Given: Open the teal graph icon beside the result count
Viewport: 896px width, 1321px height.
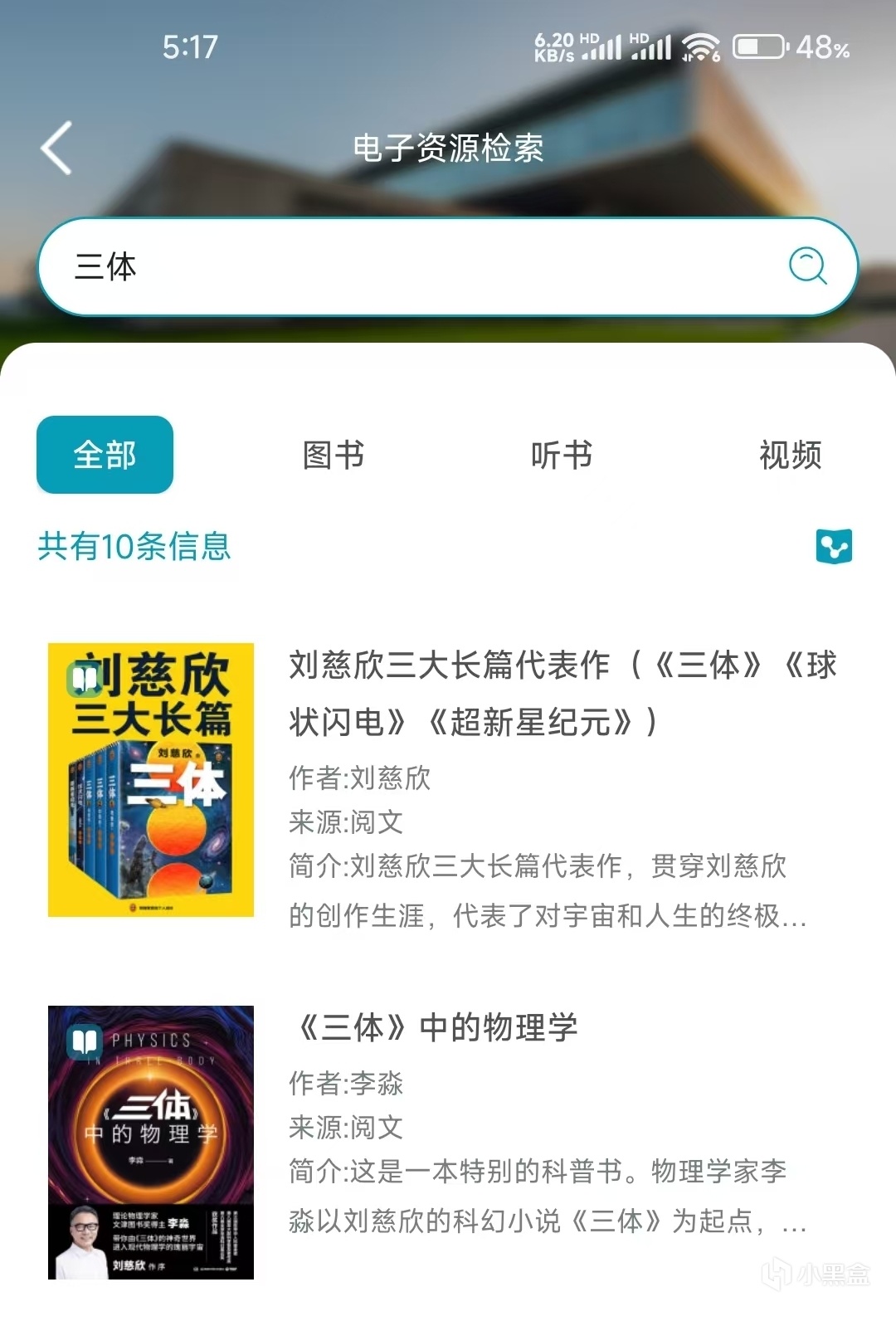Looking at the screenshot, I should coord(834,546).
